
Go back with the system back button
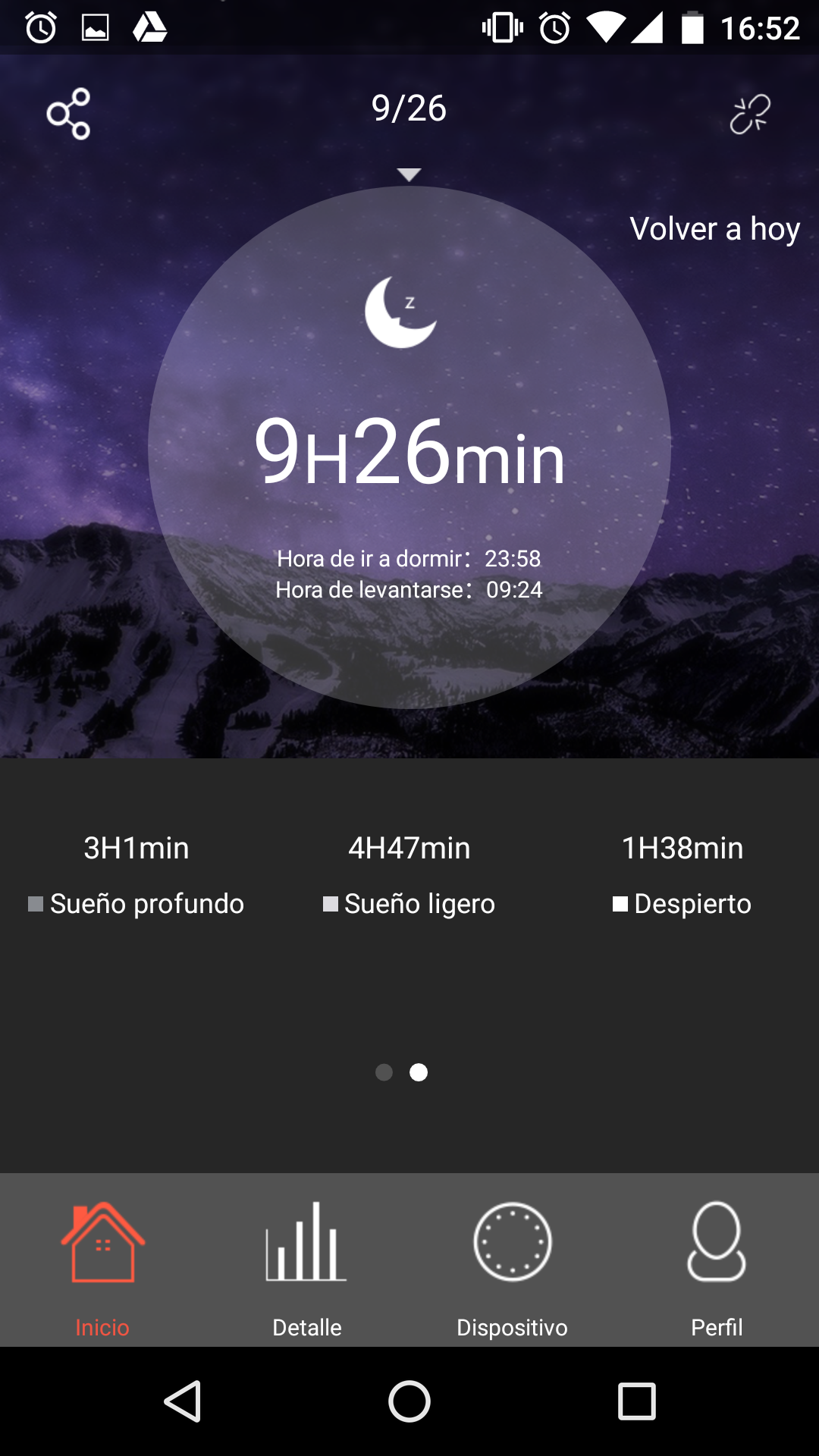point(183,1401)
